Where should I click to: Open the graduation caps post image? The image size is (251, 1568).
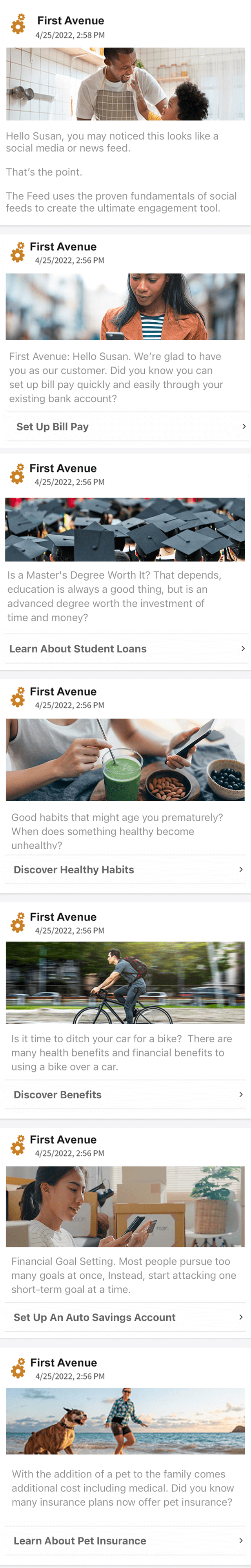pyautogui.click(x=125, y=529)
